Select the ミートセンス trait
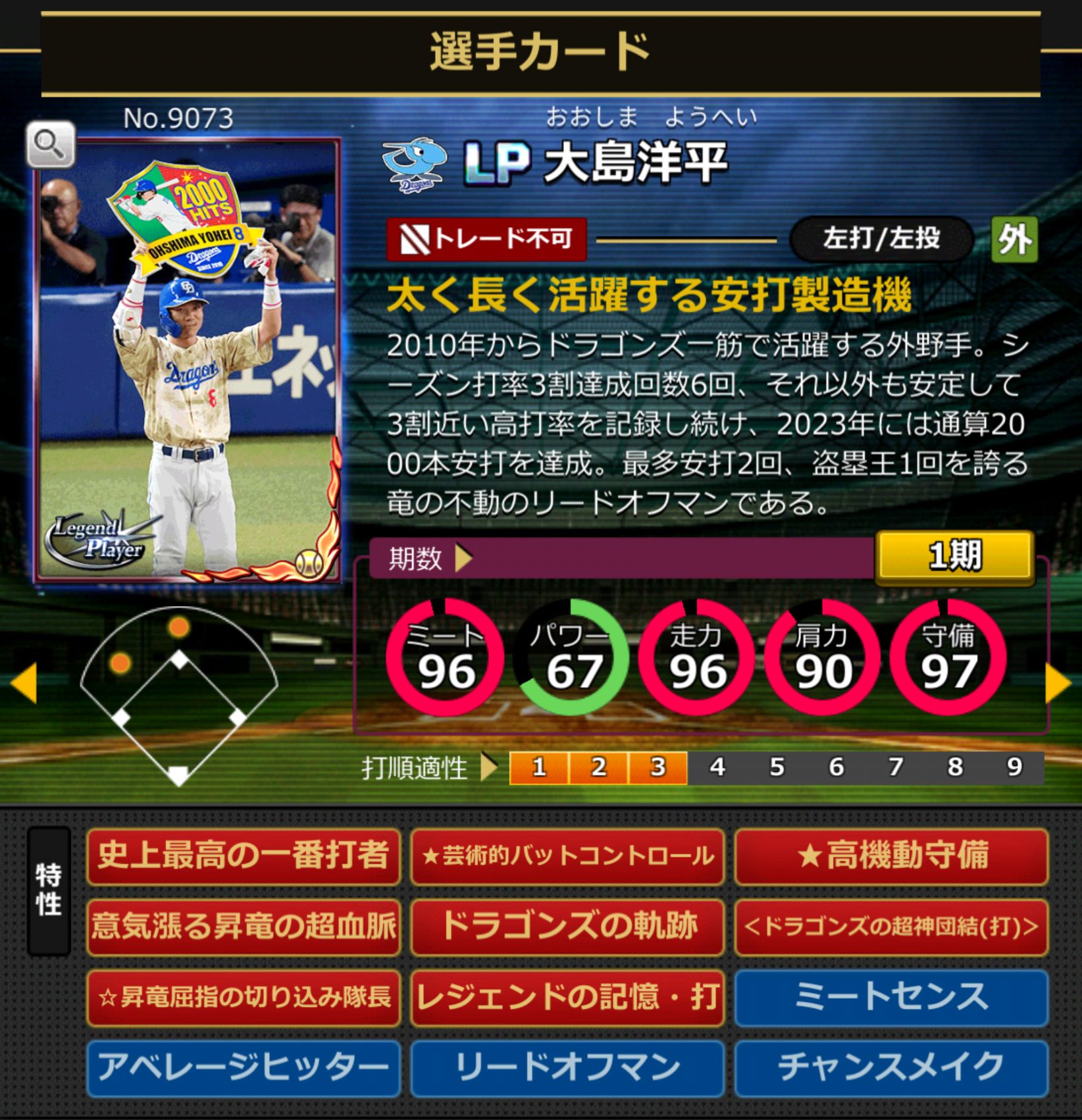Viewport: 1082px width, 1120px height. pyautogui.click(x=891, y=996)
